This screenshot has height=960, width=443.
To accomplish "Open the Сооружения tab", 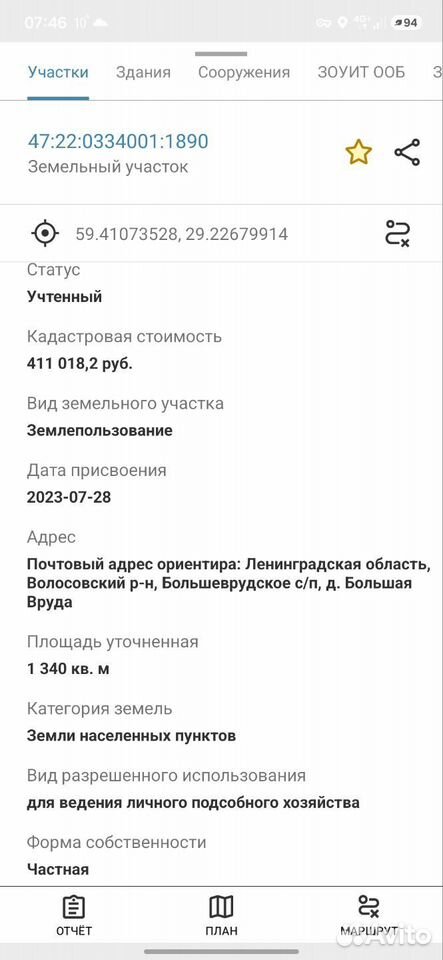I will pyautogui.click(x=244, y=72).
